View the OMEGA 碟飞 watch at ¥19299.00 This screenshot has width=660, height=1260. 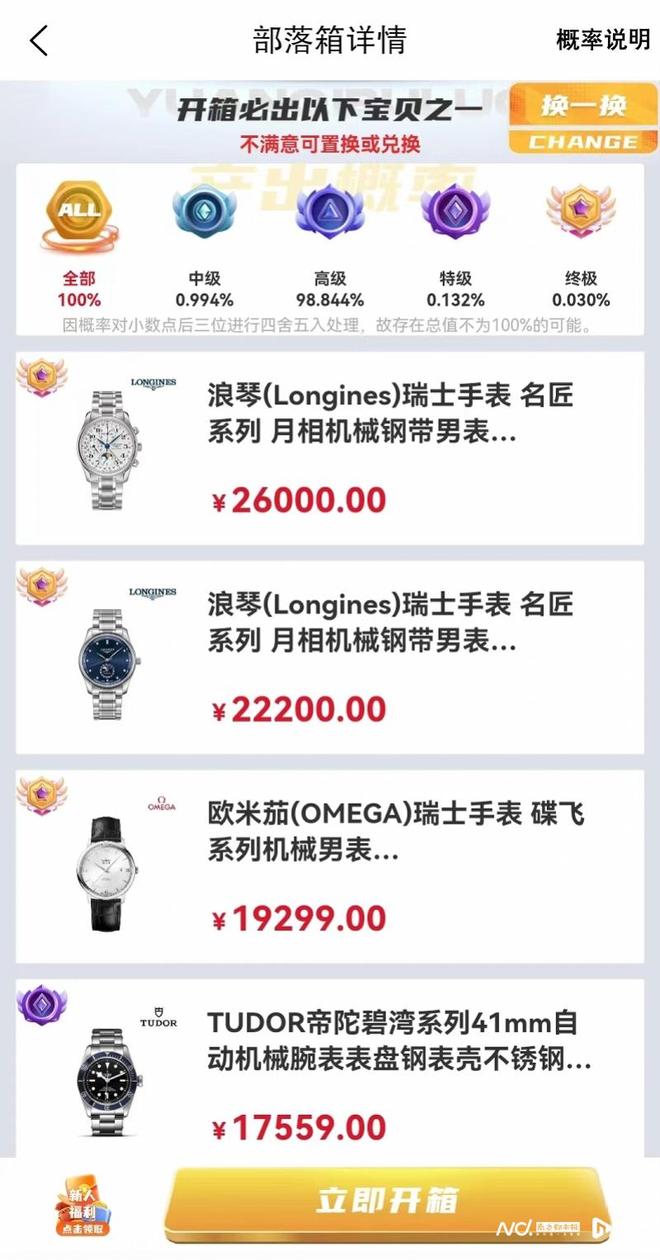click(330, 866)
